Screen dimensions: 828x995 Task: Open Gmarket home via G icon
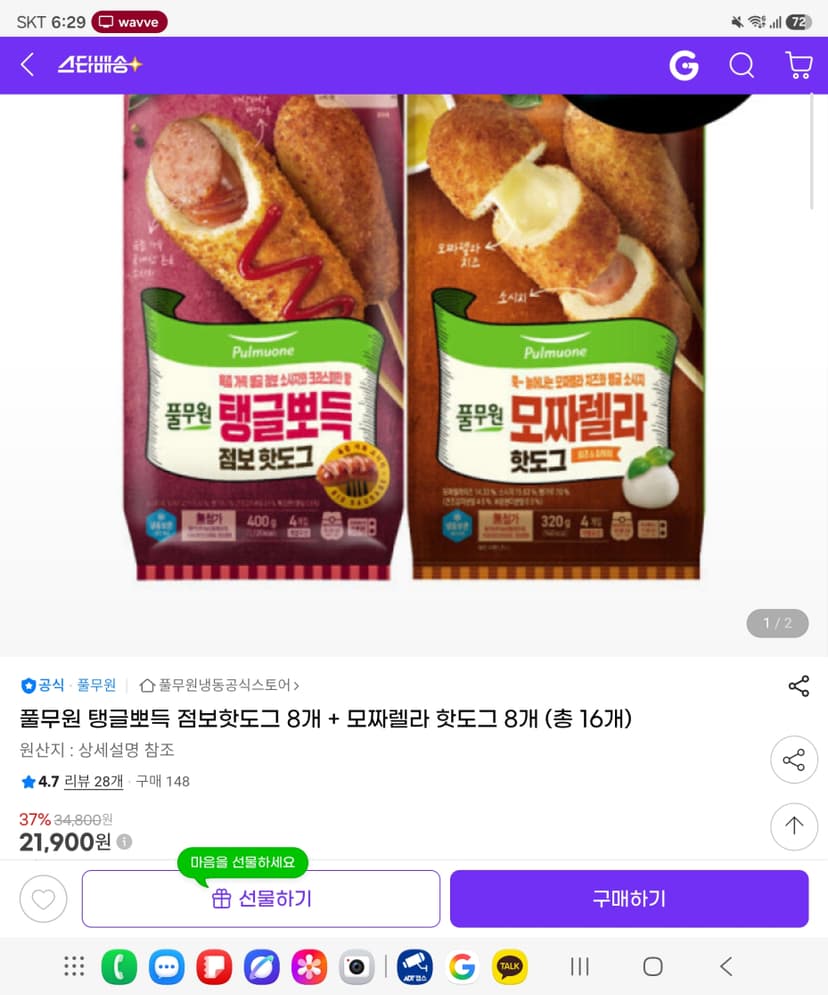(x=684, y=65)
